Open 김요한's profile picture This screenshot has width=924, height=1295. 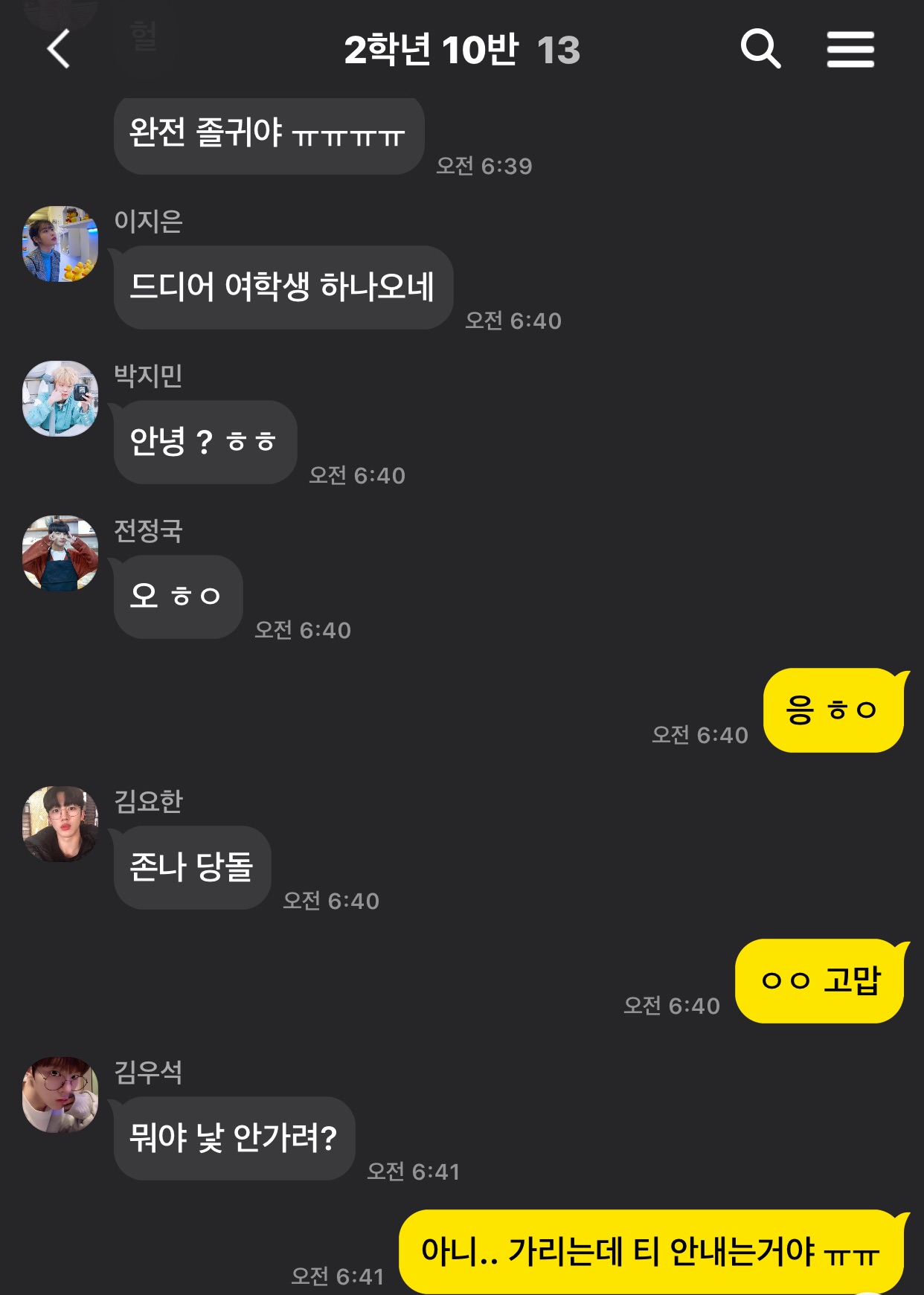pos(60,824)
